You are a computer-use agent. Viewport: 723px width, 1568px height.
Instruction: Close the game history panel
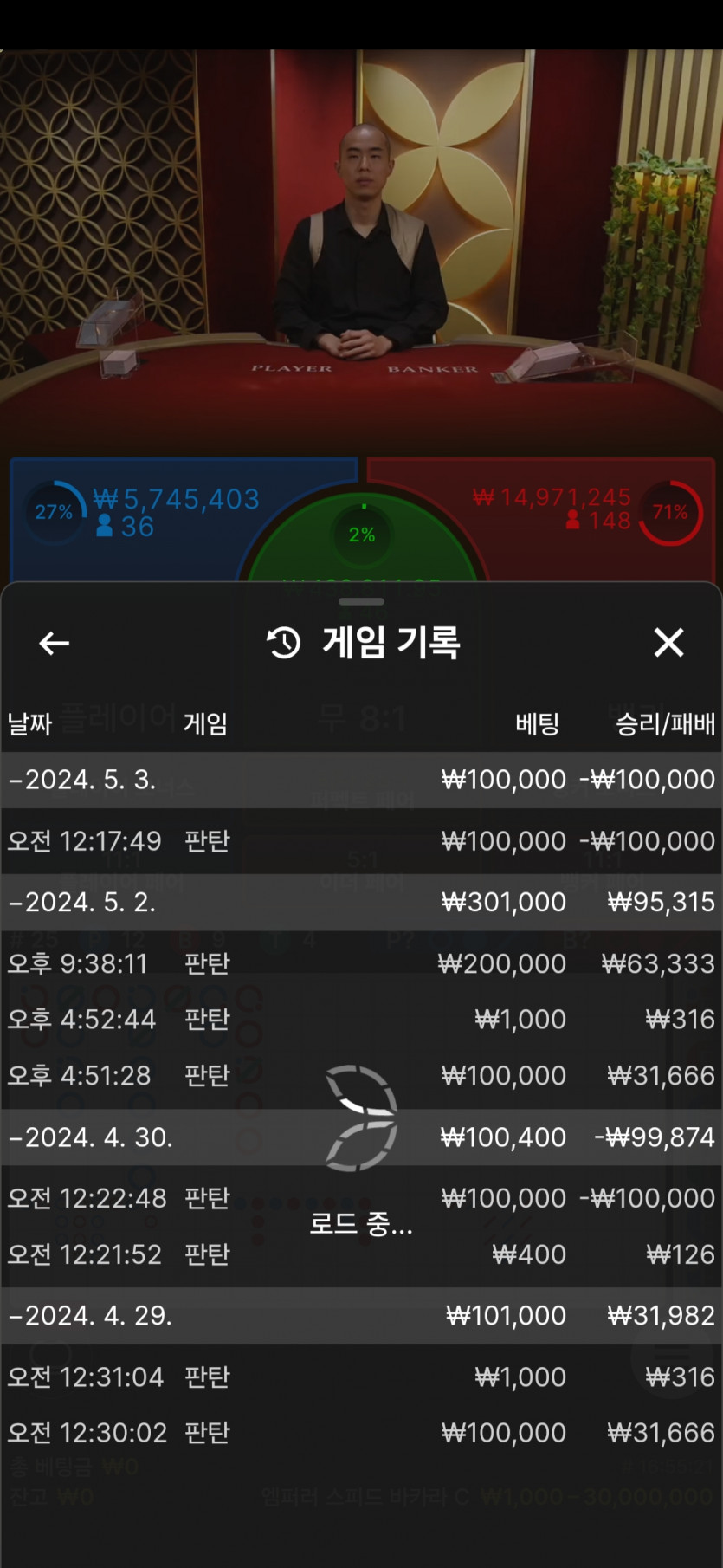tap(668, 643)
